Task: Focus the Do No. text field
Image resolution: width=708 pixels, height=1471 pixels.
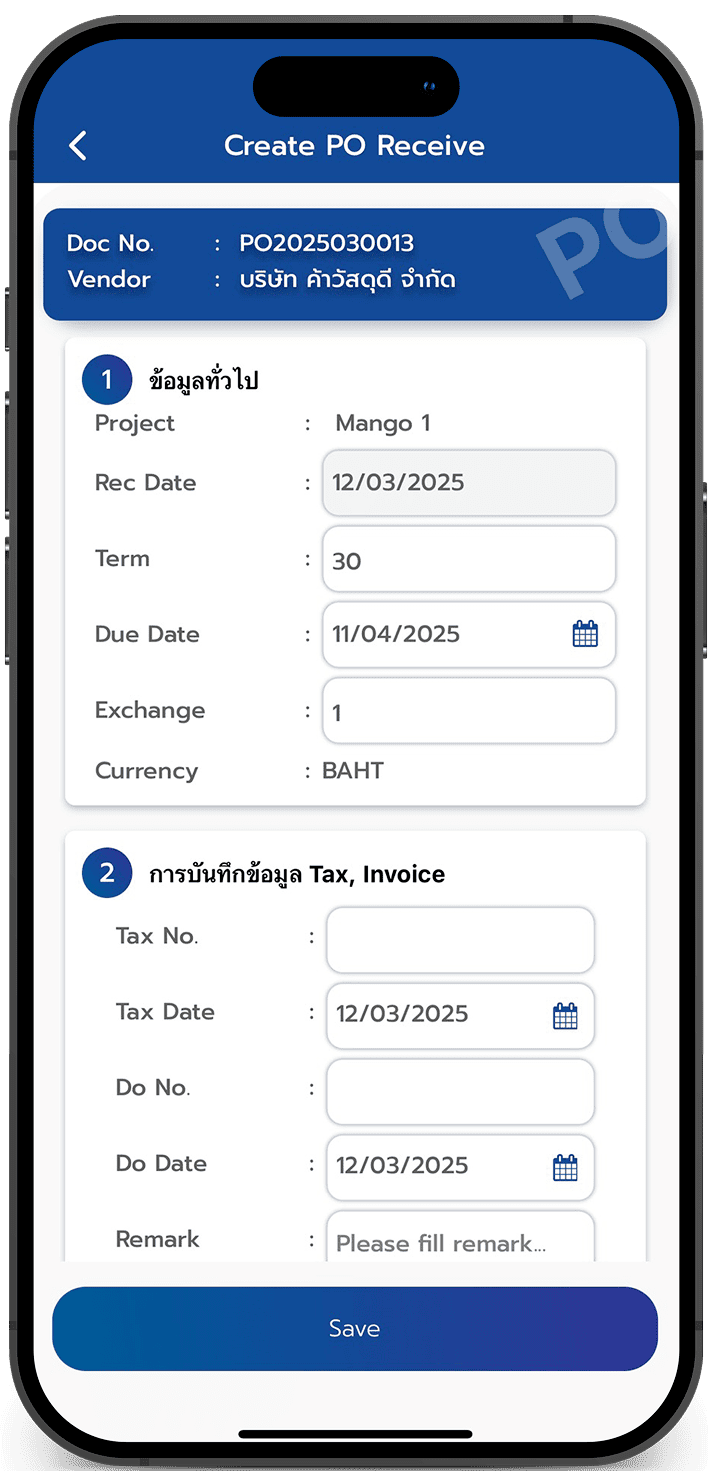Action: (460, 1091)
